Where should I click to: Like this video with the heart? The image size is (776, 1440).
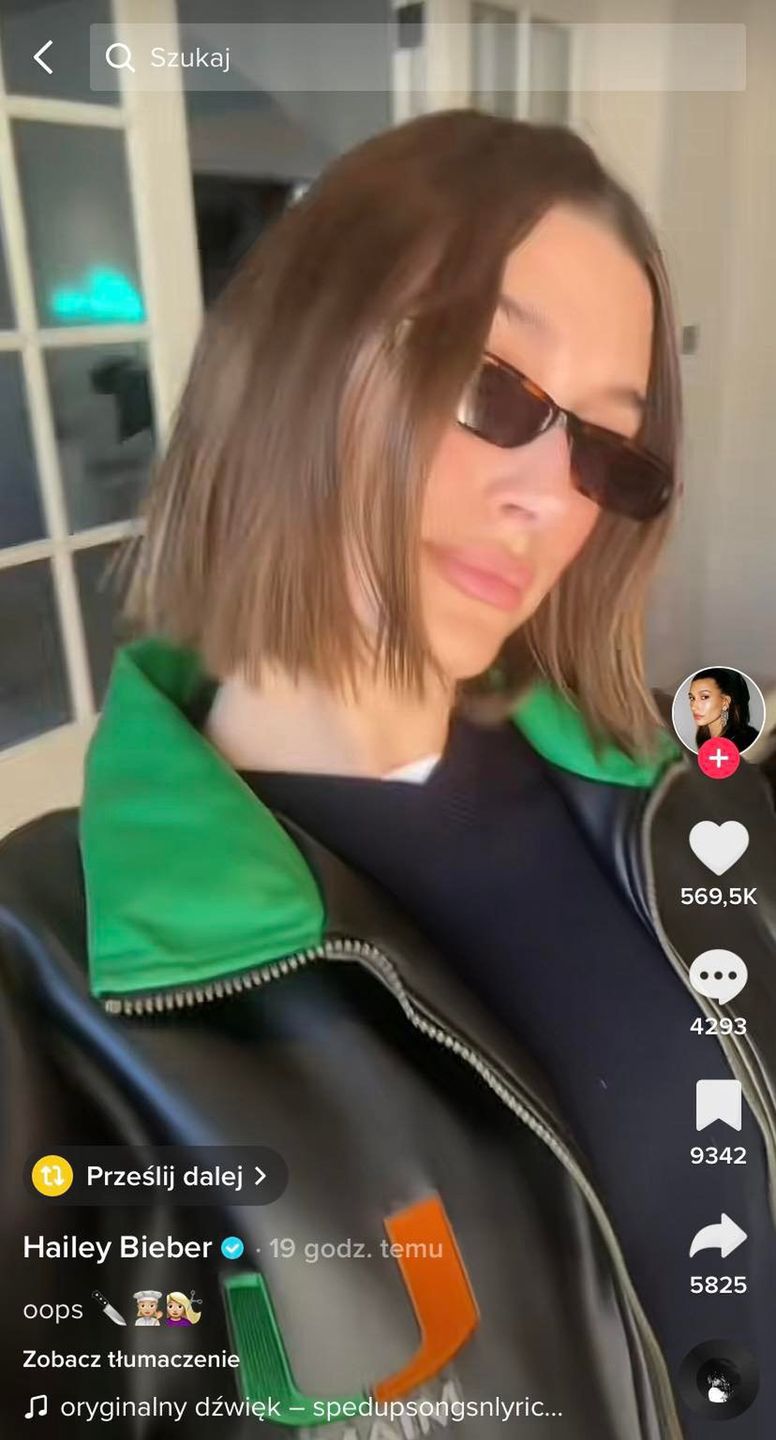click(x=718, y=848)
